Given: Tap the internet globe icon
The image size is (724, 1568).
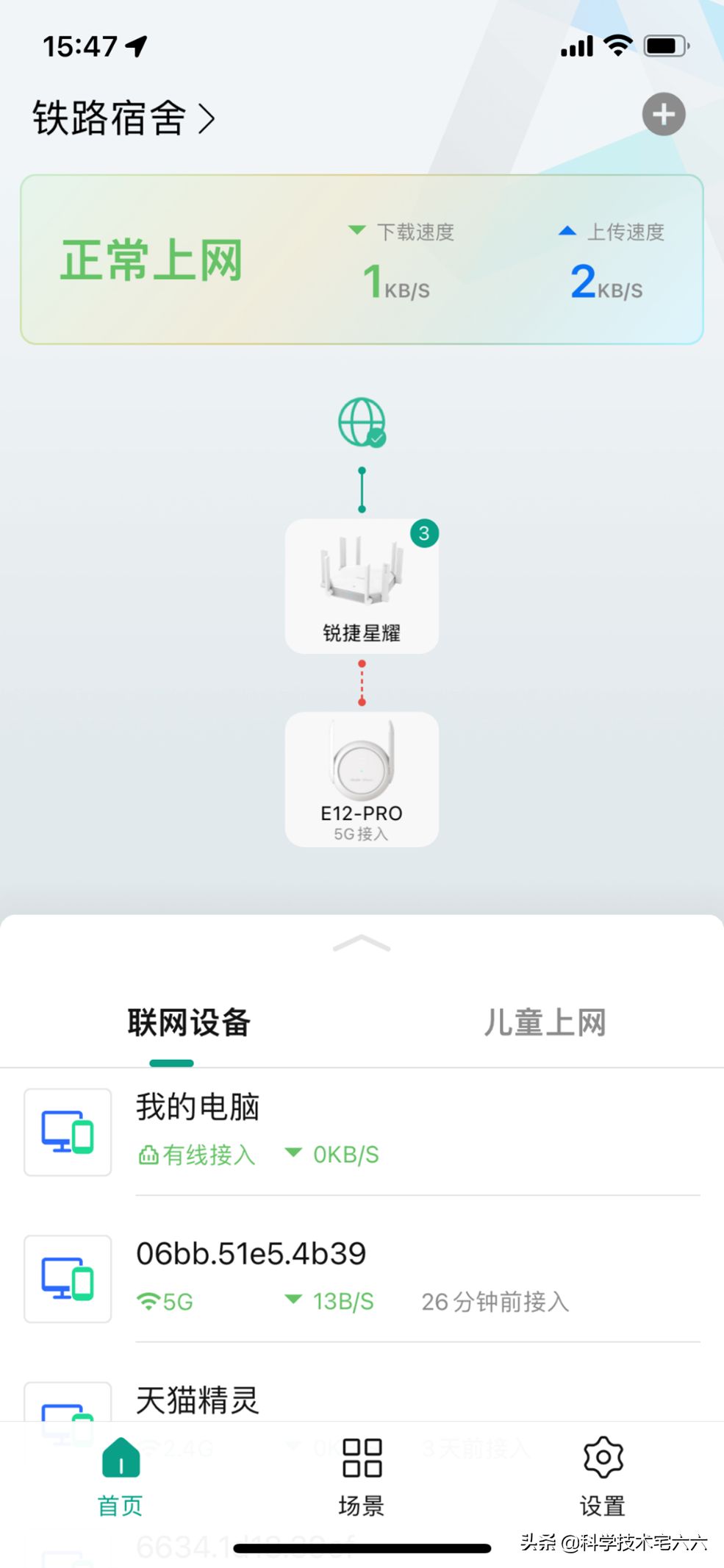Looking at the screenshot, I should [x=362, y=422].
